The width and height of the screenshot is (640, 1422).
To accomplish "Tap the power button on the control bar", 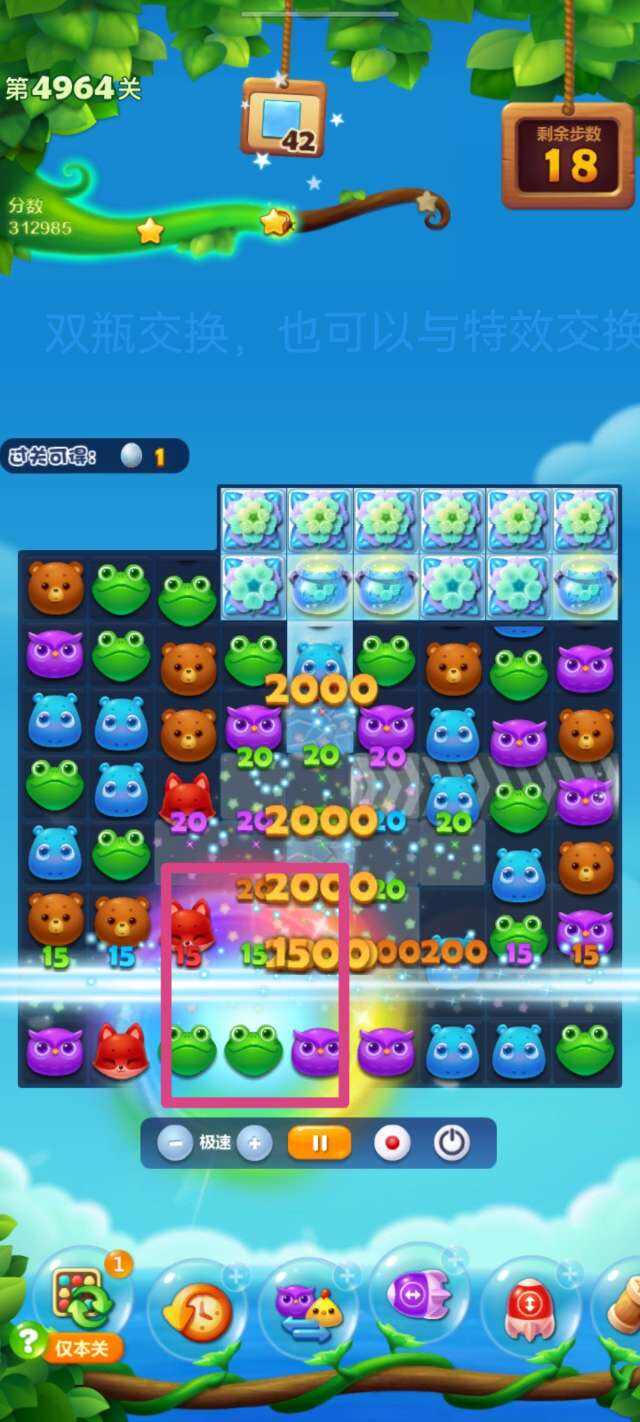I will (451, 1143).
